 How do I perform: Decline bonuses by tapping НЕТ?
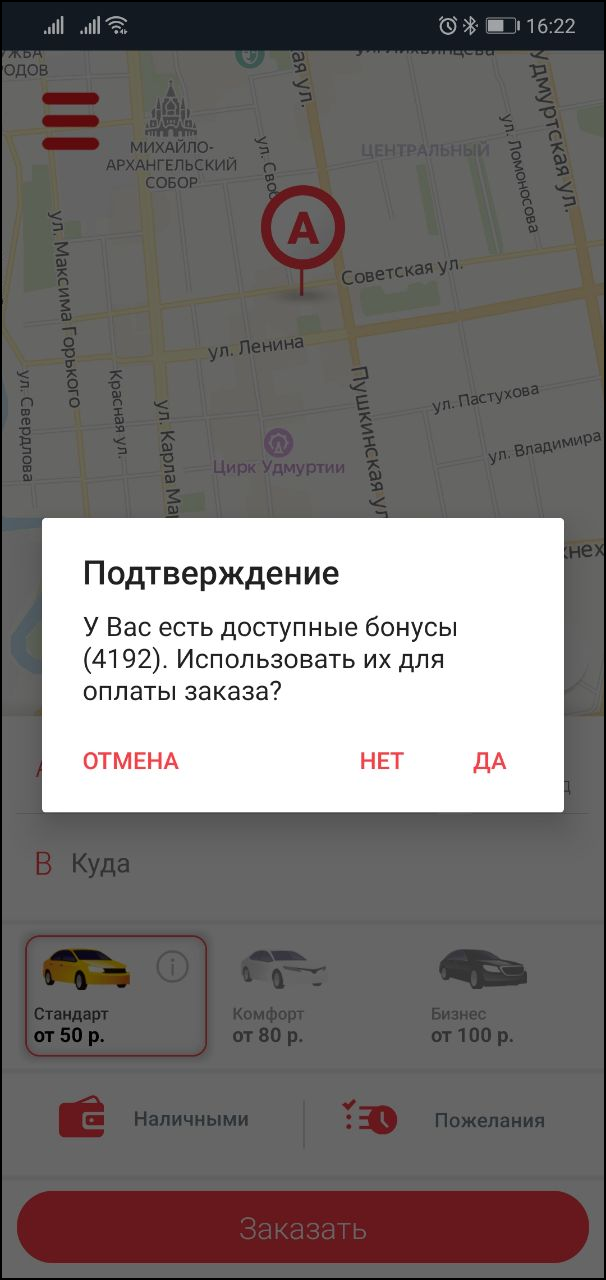pos(381,761)
